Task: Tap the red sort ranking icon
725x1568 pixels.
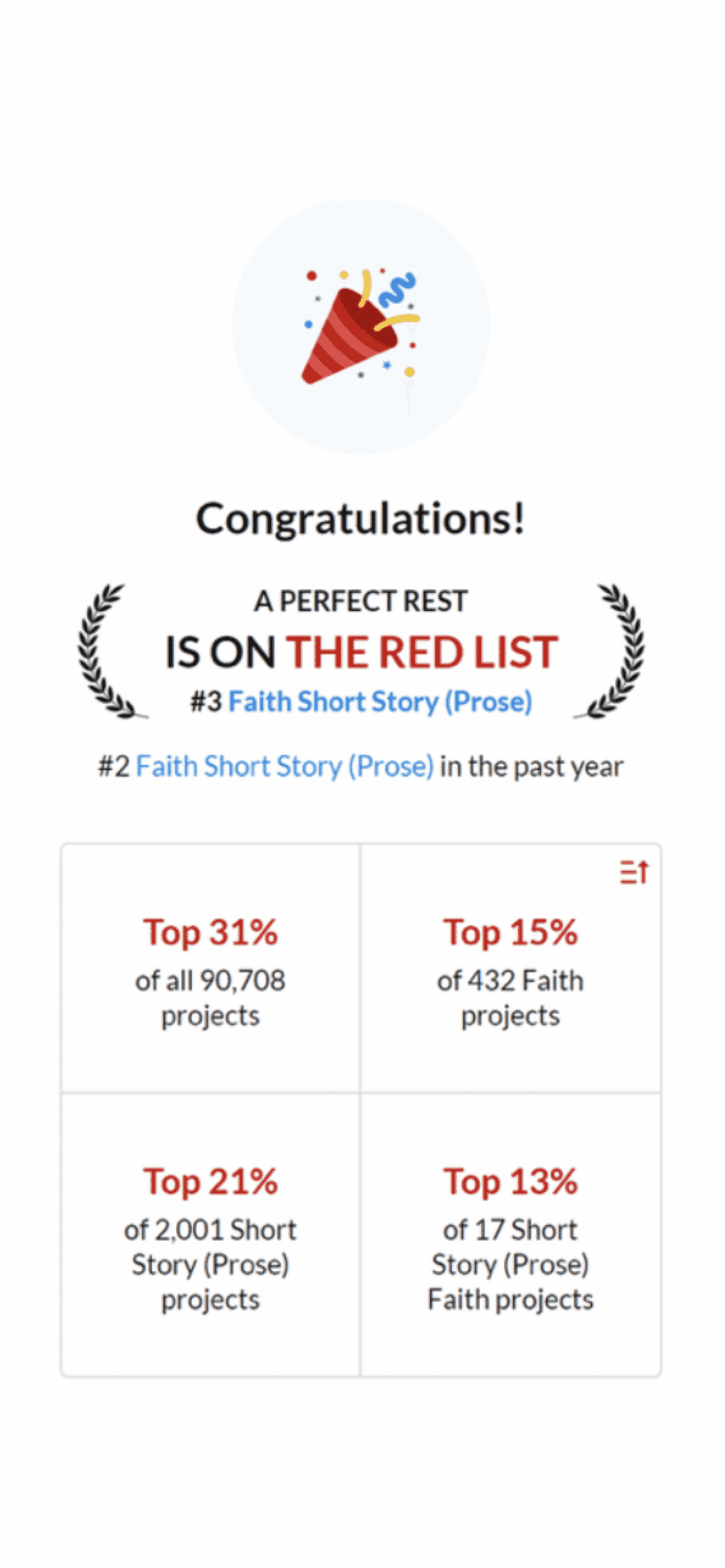Action: pyautogui.click(x=633, y=872)
